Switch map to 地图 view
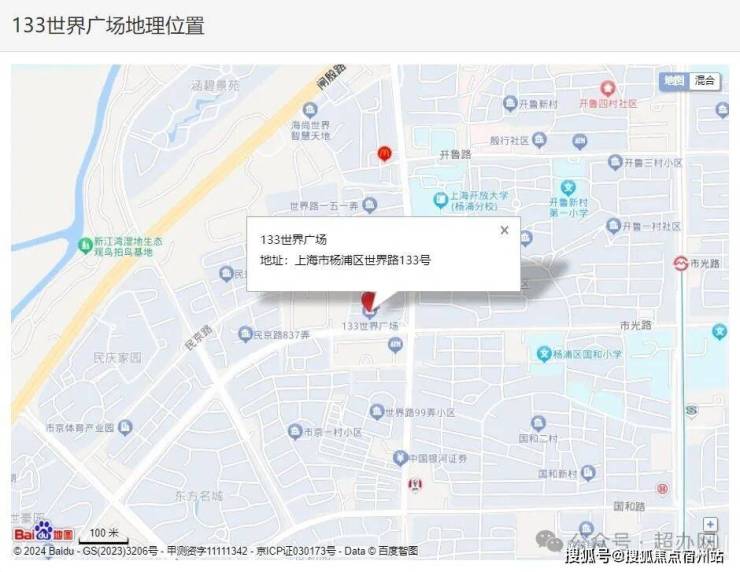This screenshot has height=572, width=740. pyautogui.click(x=674, y=81)
